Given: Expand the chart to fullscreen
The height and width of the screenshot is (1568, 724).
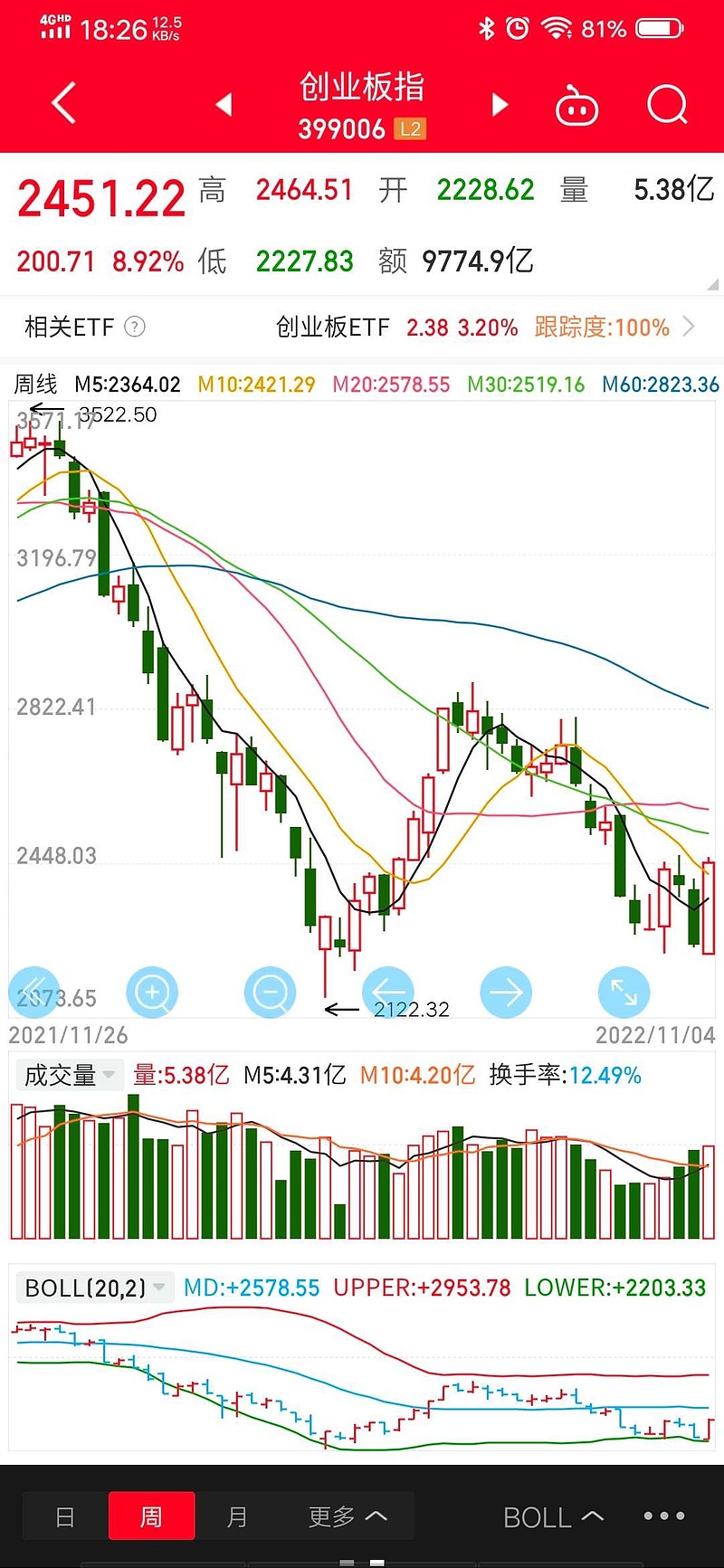Looking at the screenshot, I should click(624, 993).
